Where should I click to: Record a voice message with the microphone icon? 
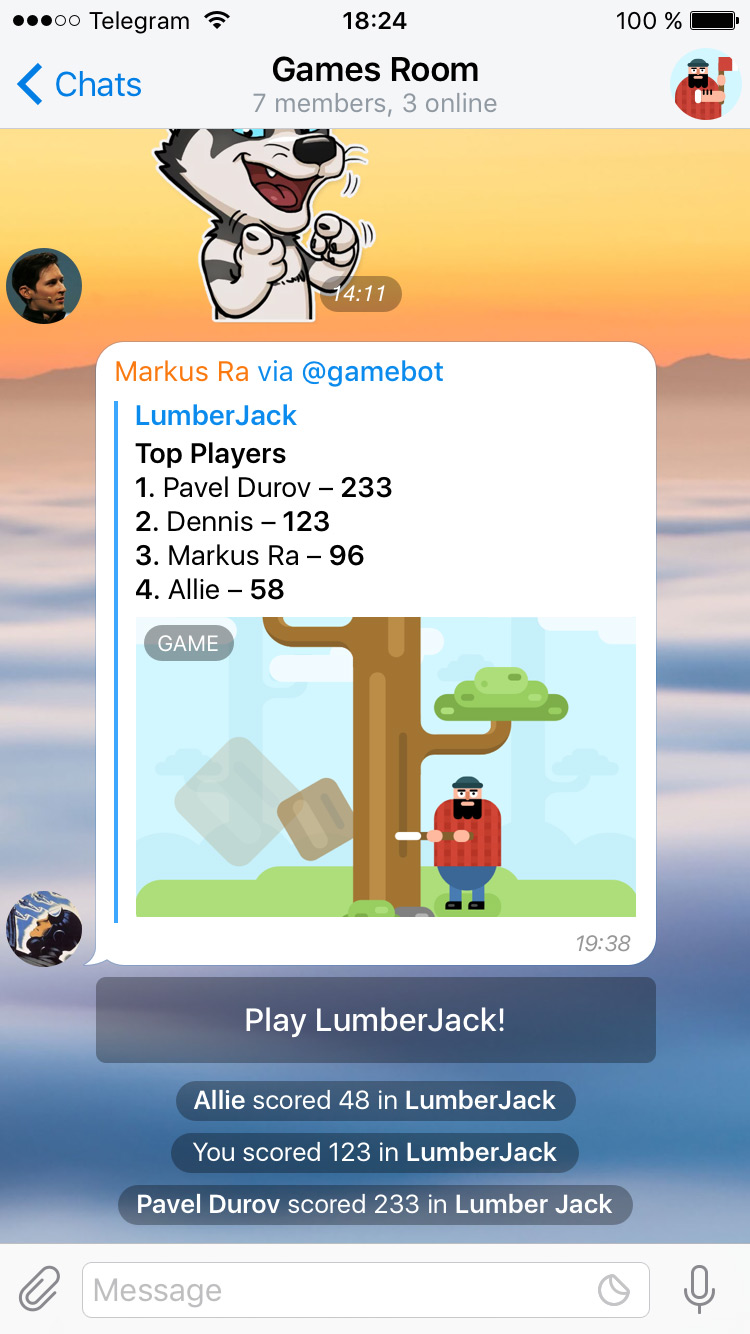(x=700, y=1290)
